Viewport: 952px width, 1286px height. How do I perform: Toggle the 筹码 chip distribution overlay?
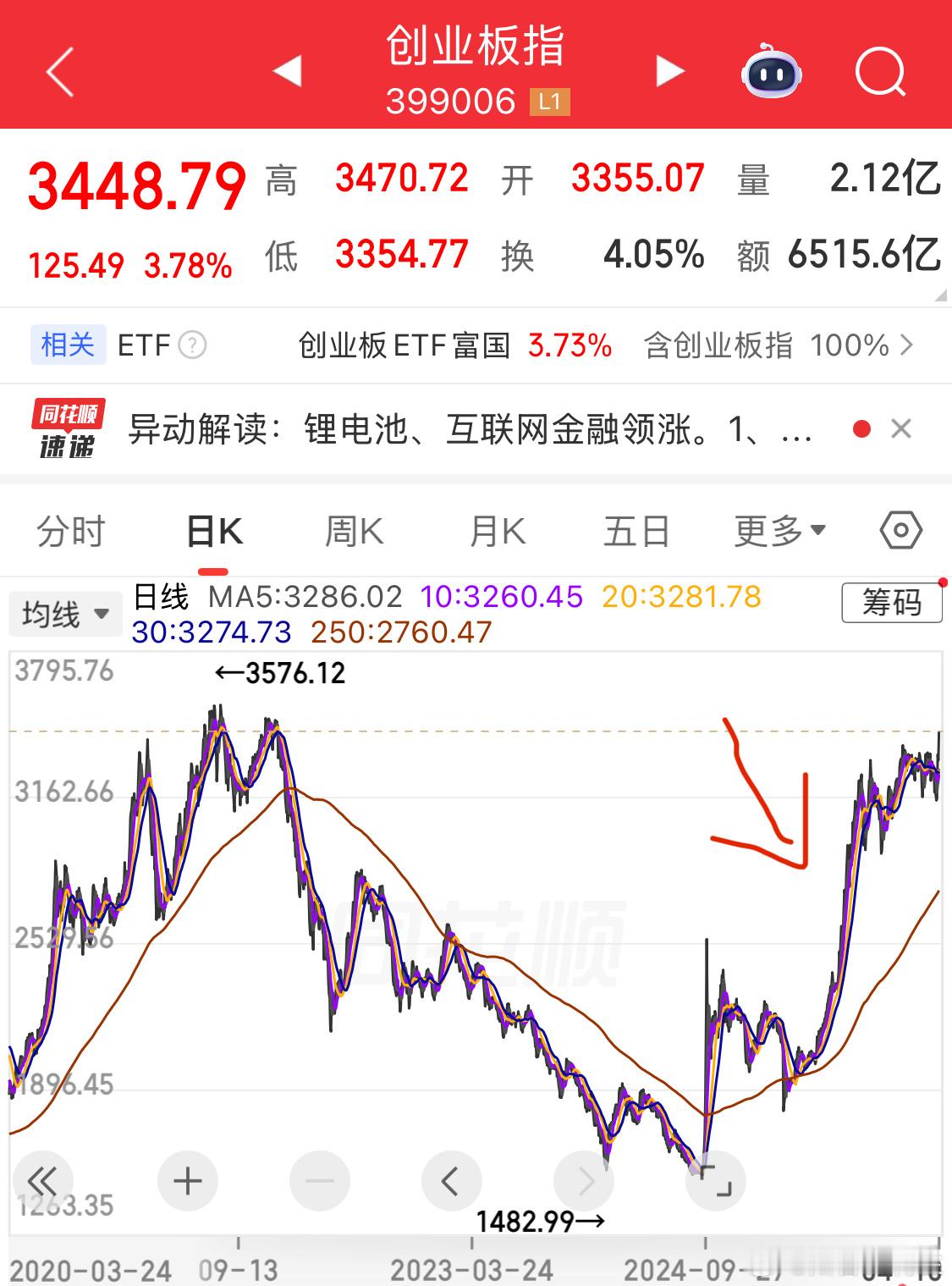click(x=890, y=603)
